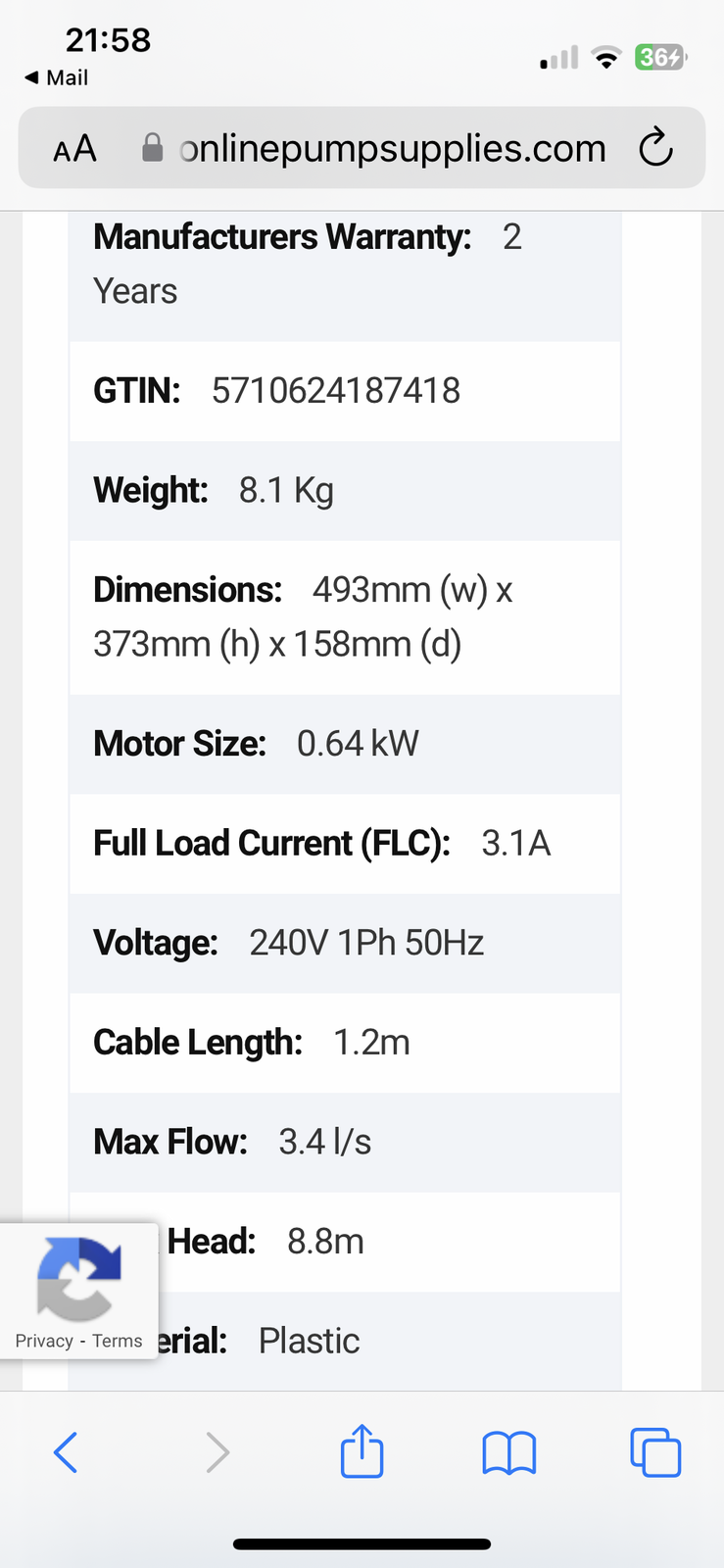
Task: Go back to the previous page
Action: click(66, 1451)
